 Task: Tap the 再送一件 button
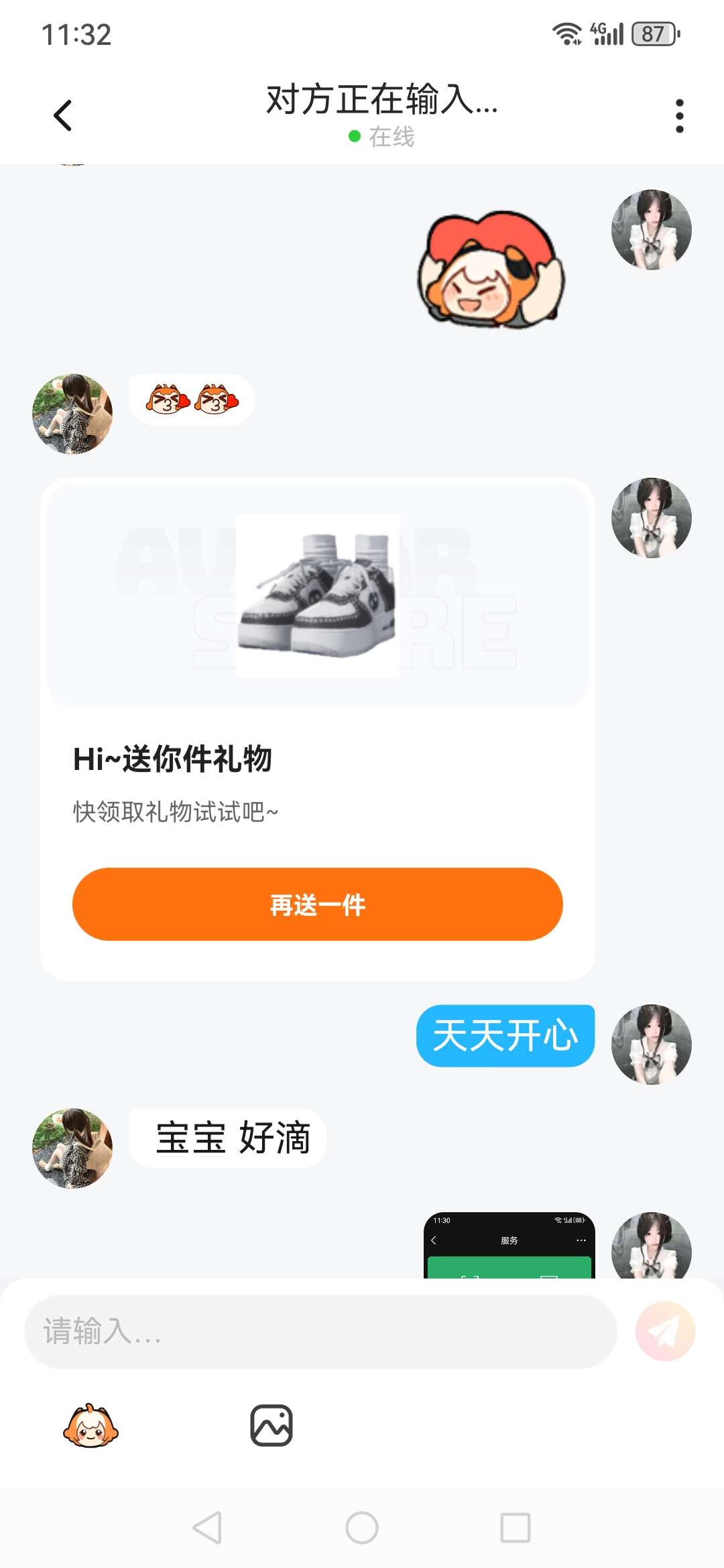click(x=317, y=904)
